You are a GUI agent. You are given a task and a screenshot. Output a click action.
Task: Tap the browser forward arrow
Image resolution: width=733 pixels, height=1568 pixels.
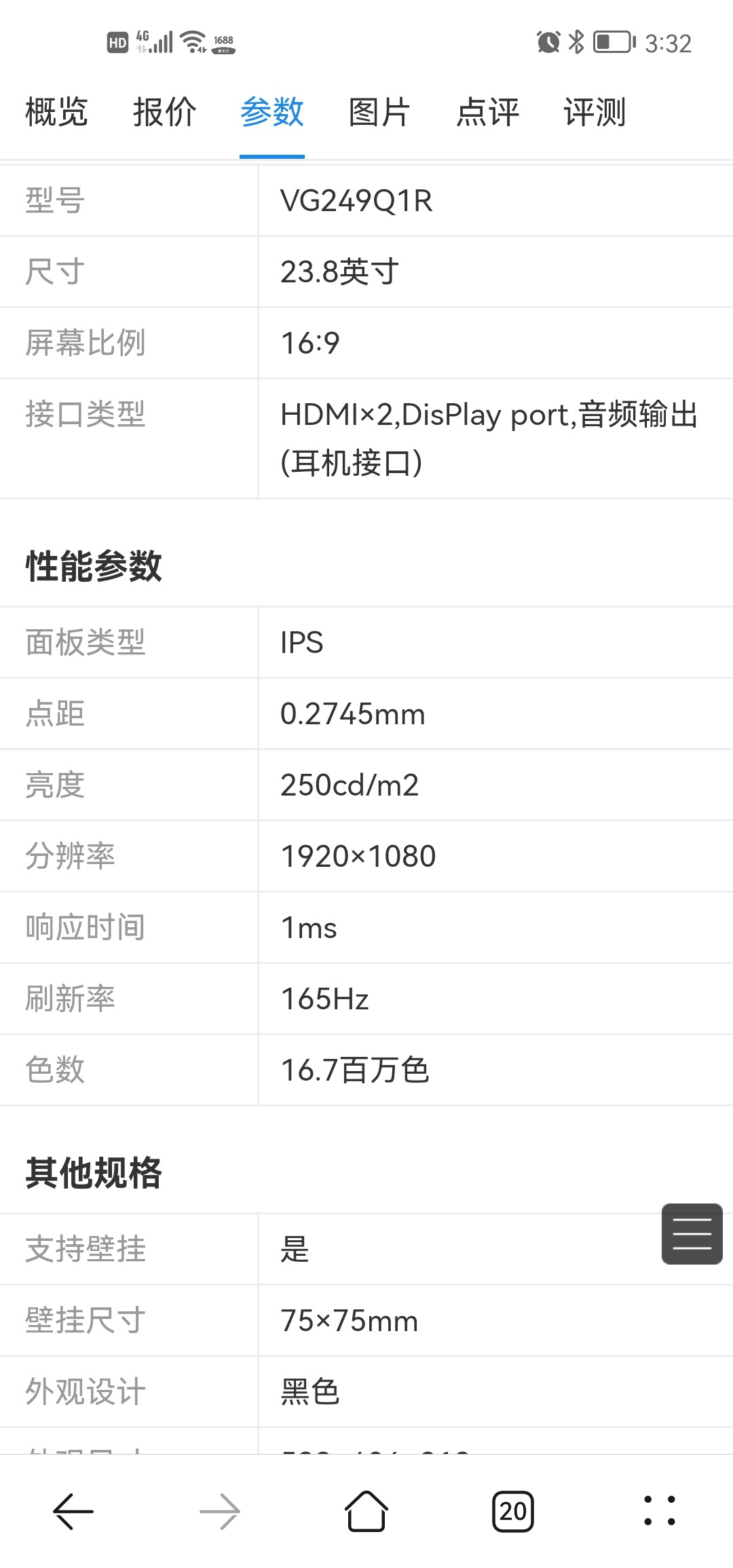(220, 1511)
